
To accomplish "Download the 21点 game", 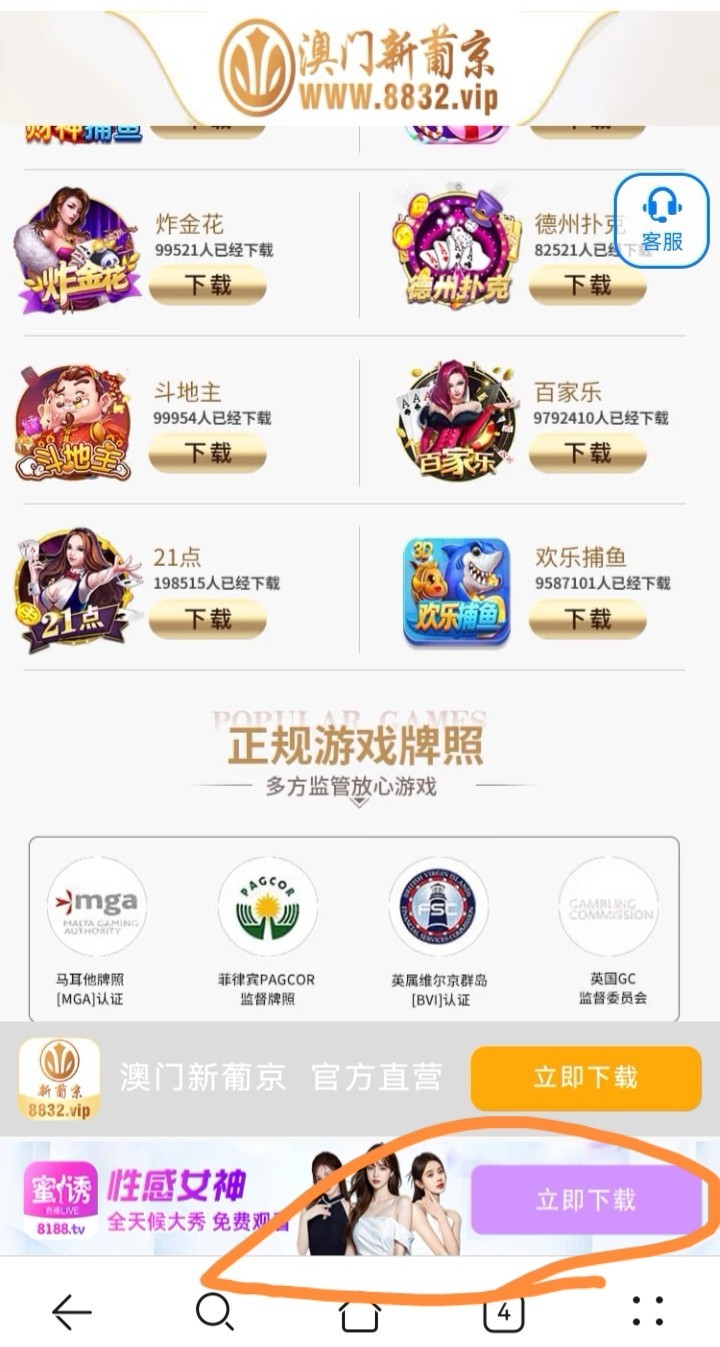I will [208, 619].
